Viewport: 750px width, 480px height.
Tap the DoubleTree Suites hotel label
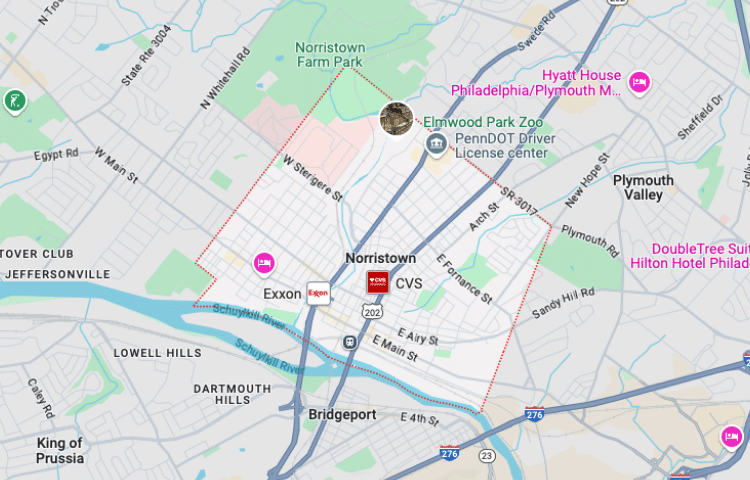(698, 256)
